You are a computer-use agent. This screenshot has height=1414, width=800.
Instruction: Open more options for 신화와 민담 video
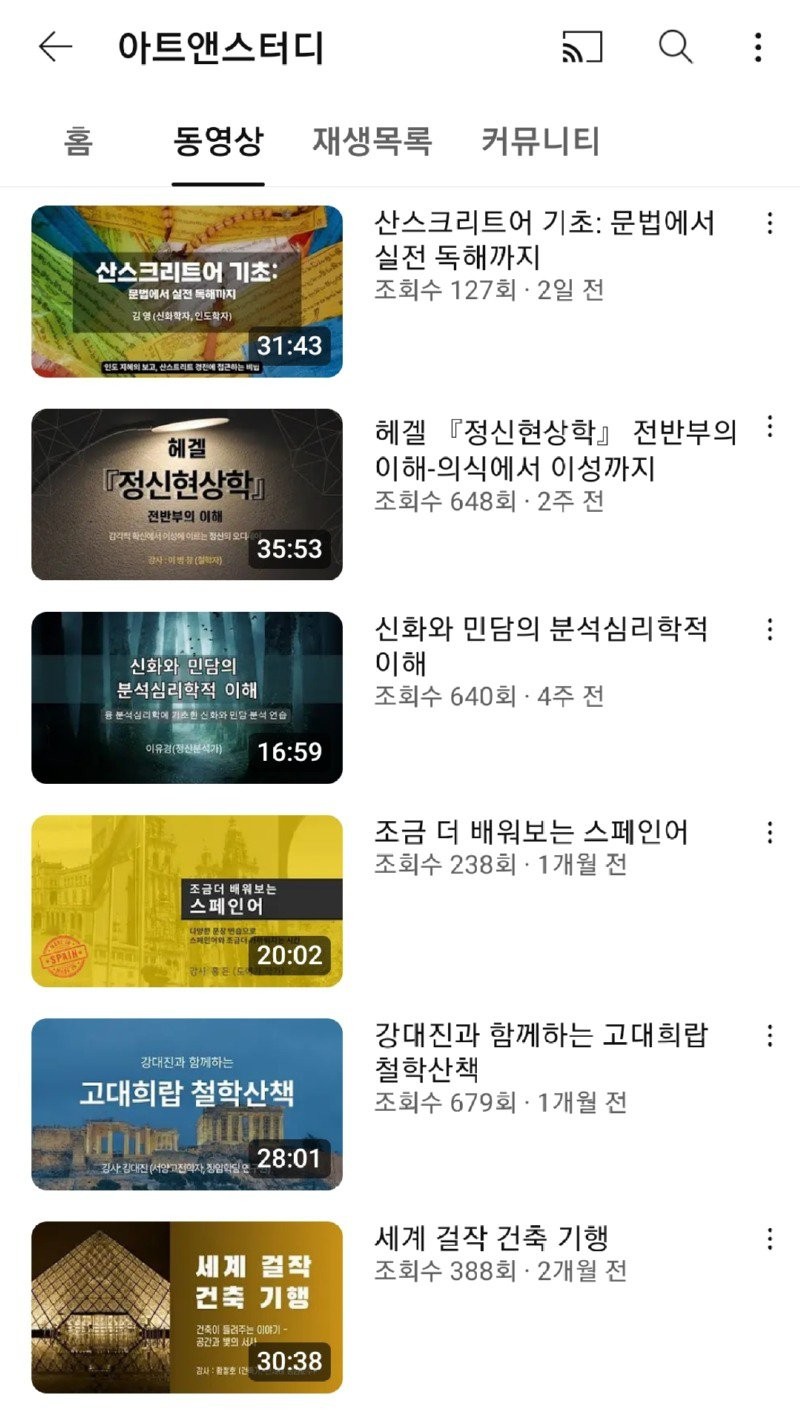click(x=769, y=630)
